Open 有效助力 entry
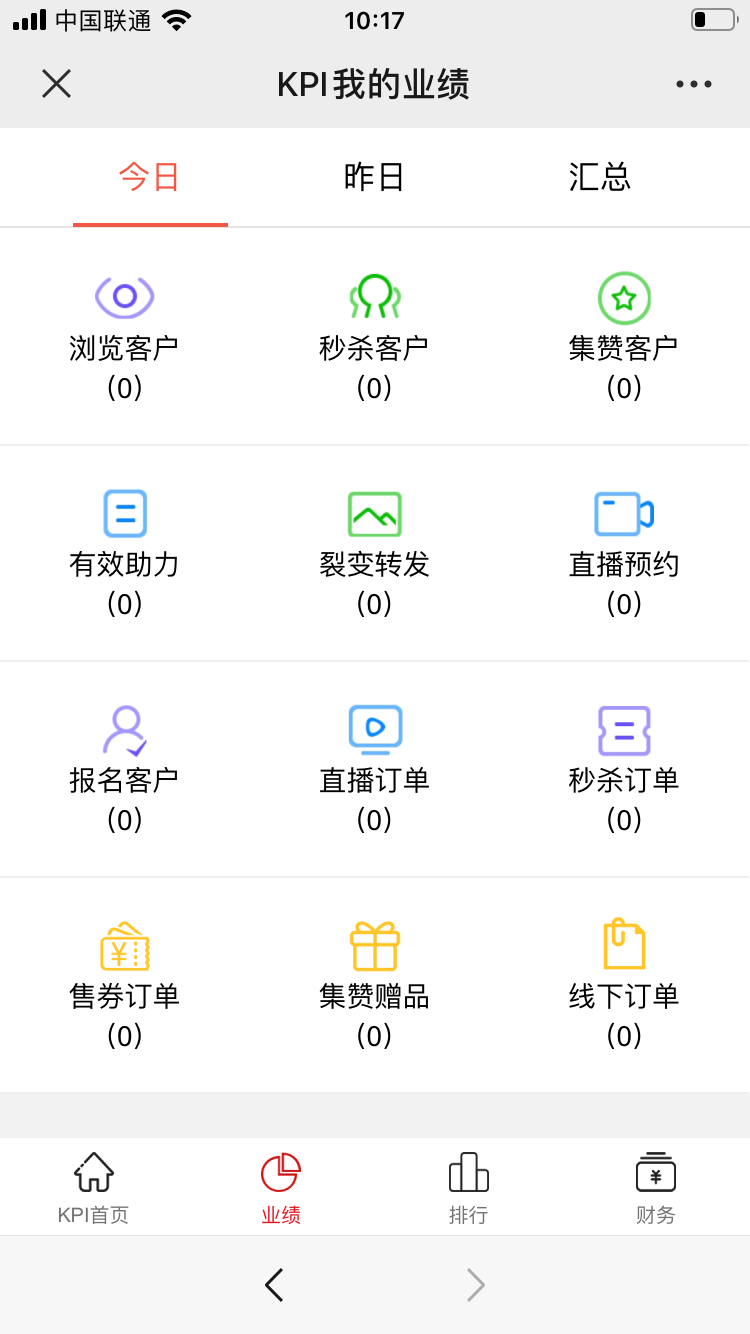This screenshot has height=1334, width=750. (x=124, y=554)
